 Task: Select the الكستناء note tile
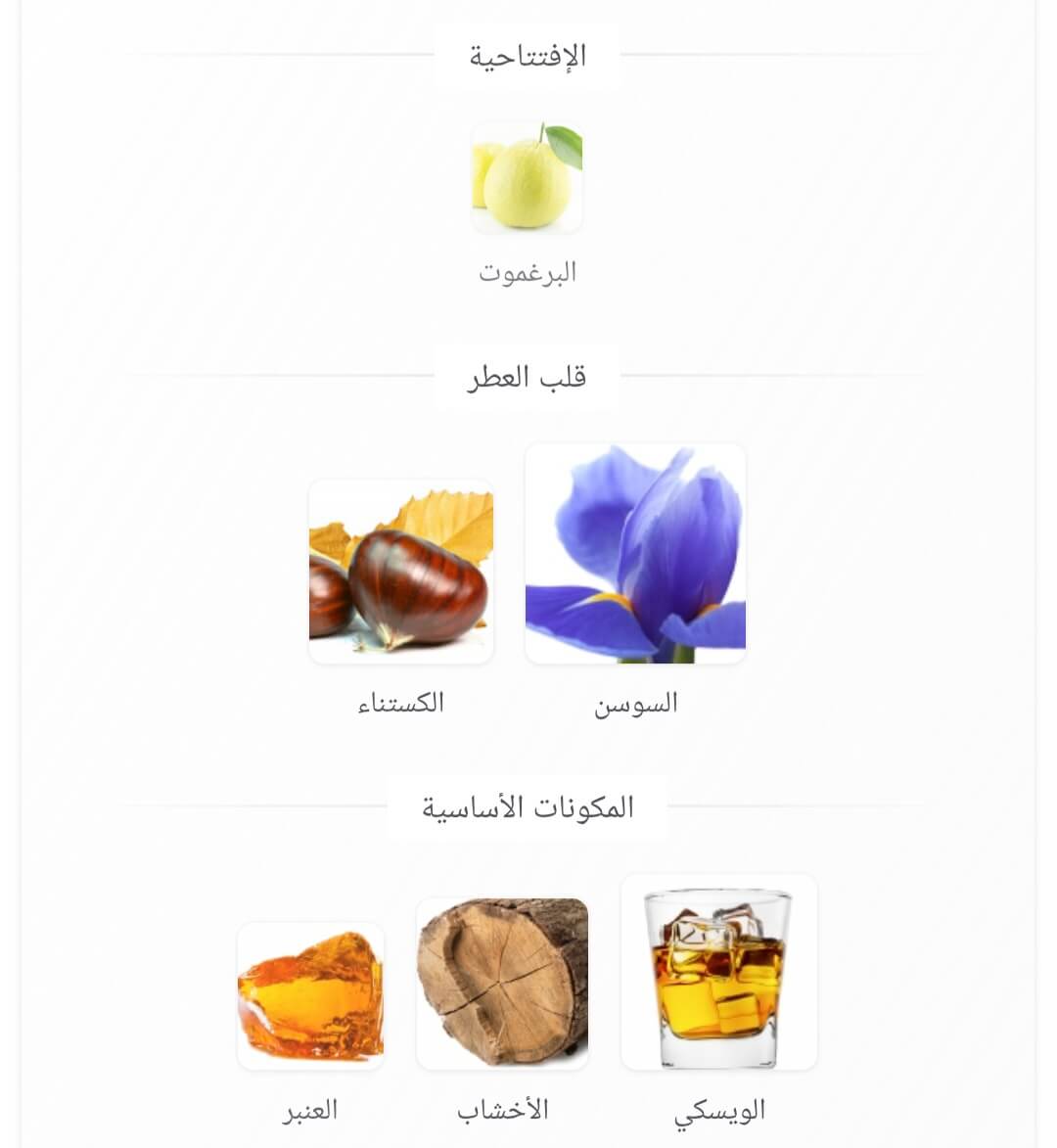tap(401, 572)
